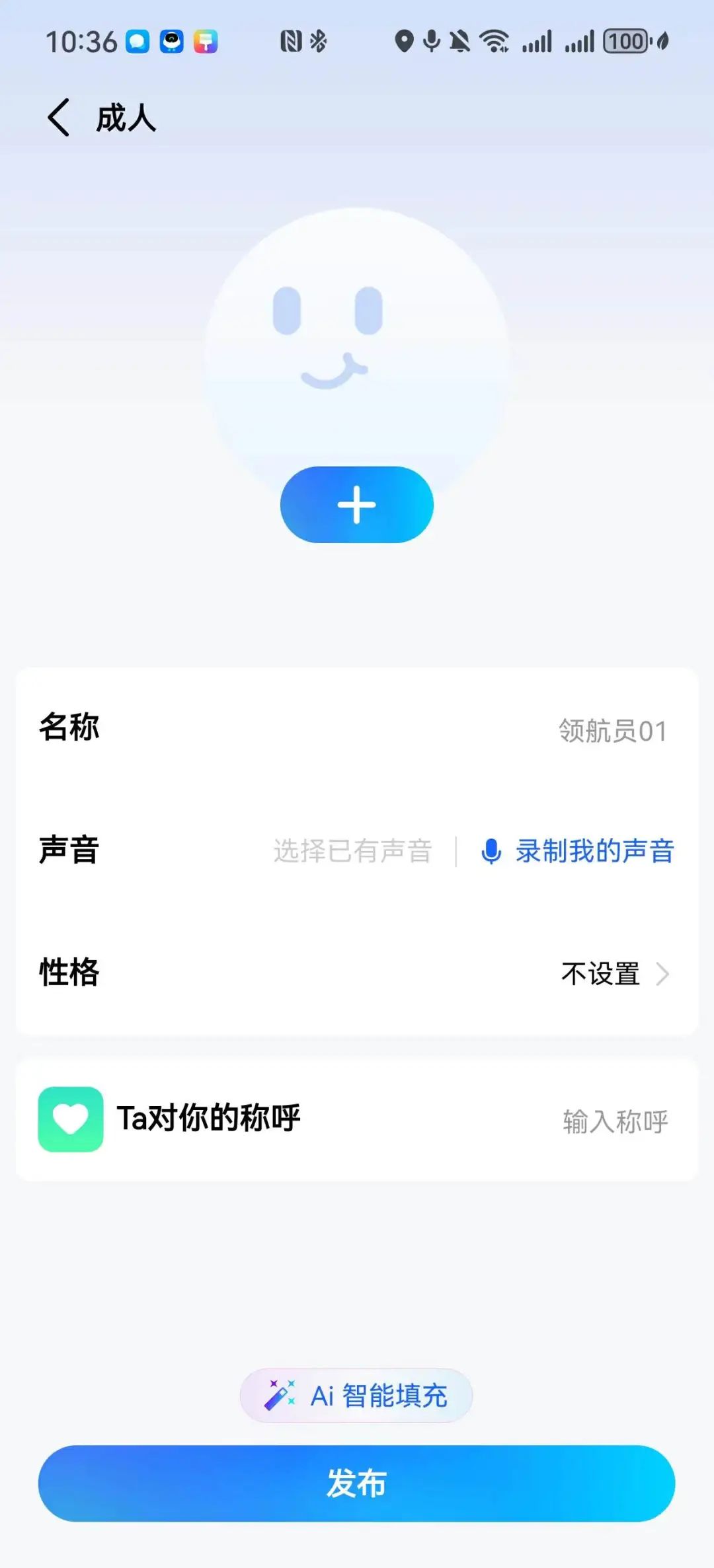Viewport: 714px width, 1568px height.
Task: Add an avatar with the plus button
Action: pos(357,505)
